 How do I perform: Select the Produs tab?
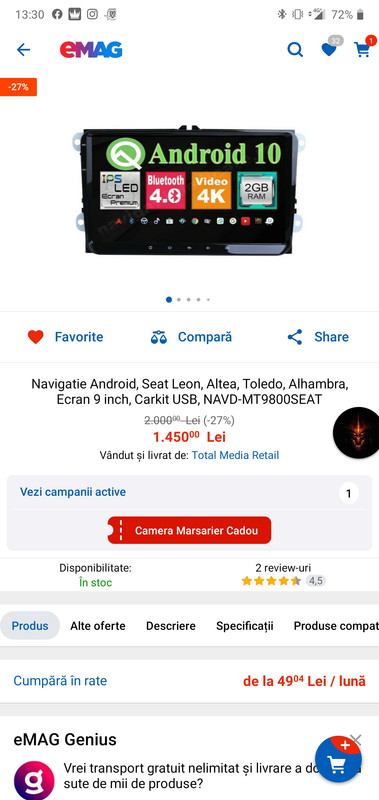[30, 626]
